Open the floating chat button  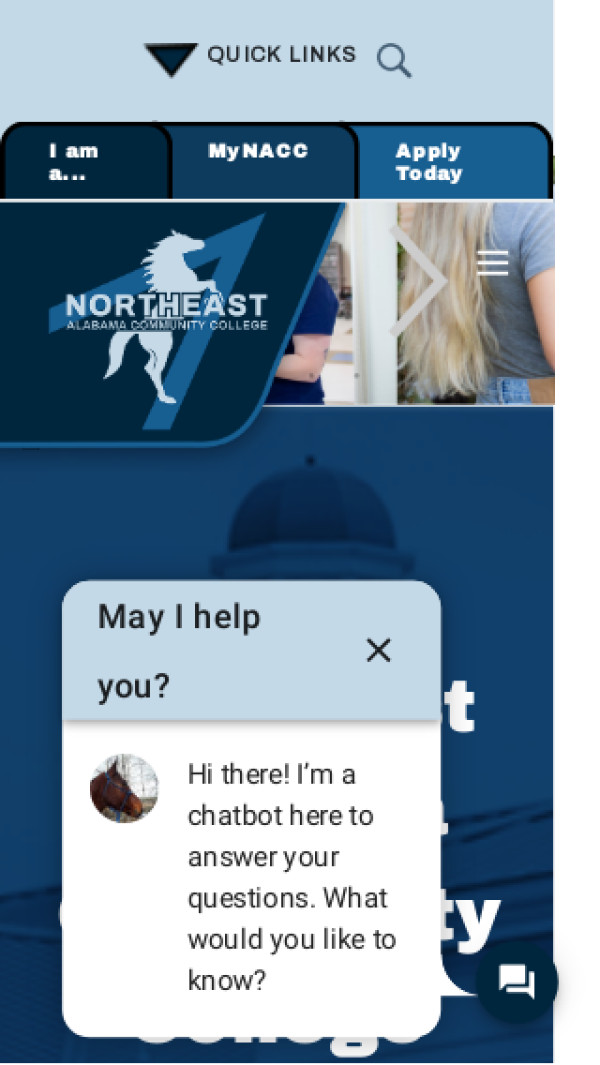[x=516, y=981]
